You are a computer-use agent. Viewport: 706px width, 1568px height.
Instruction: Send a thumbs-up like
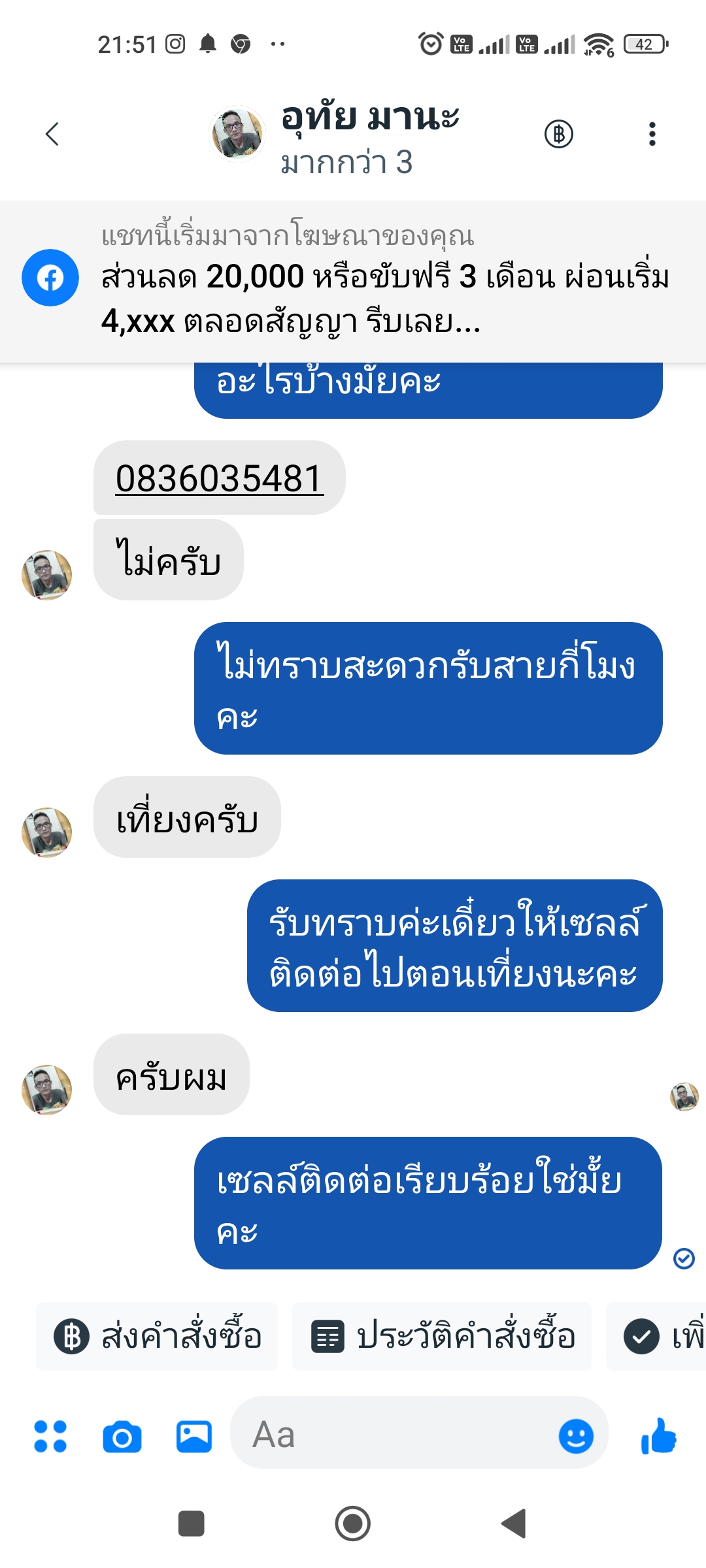[x=659, y=1436]
